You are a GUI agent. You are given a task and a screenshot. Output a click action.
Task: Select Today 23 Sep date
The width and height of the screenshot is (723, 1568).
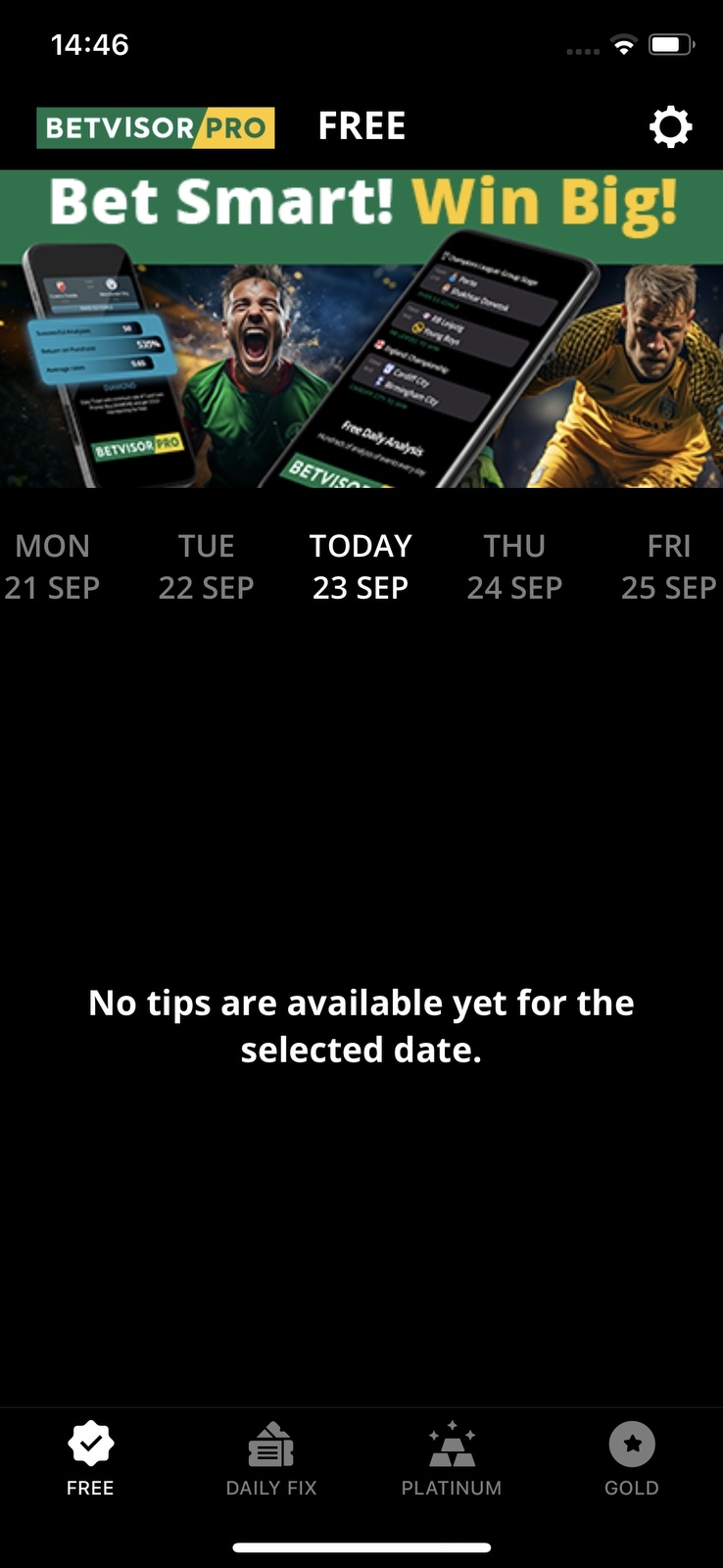tap(361, 566)
